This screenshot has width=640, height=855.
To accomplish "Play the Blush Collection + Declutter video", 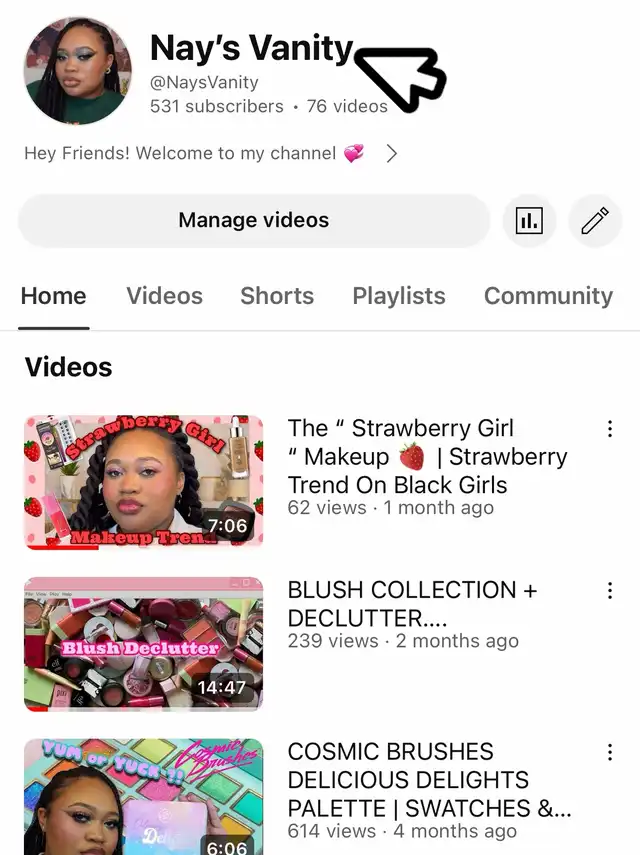I will (x=144, y=643).
